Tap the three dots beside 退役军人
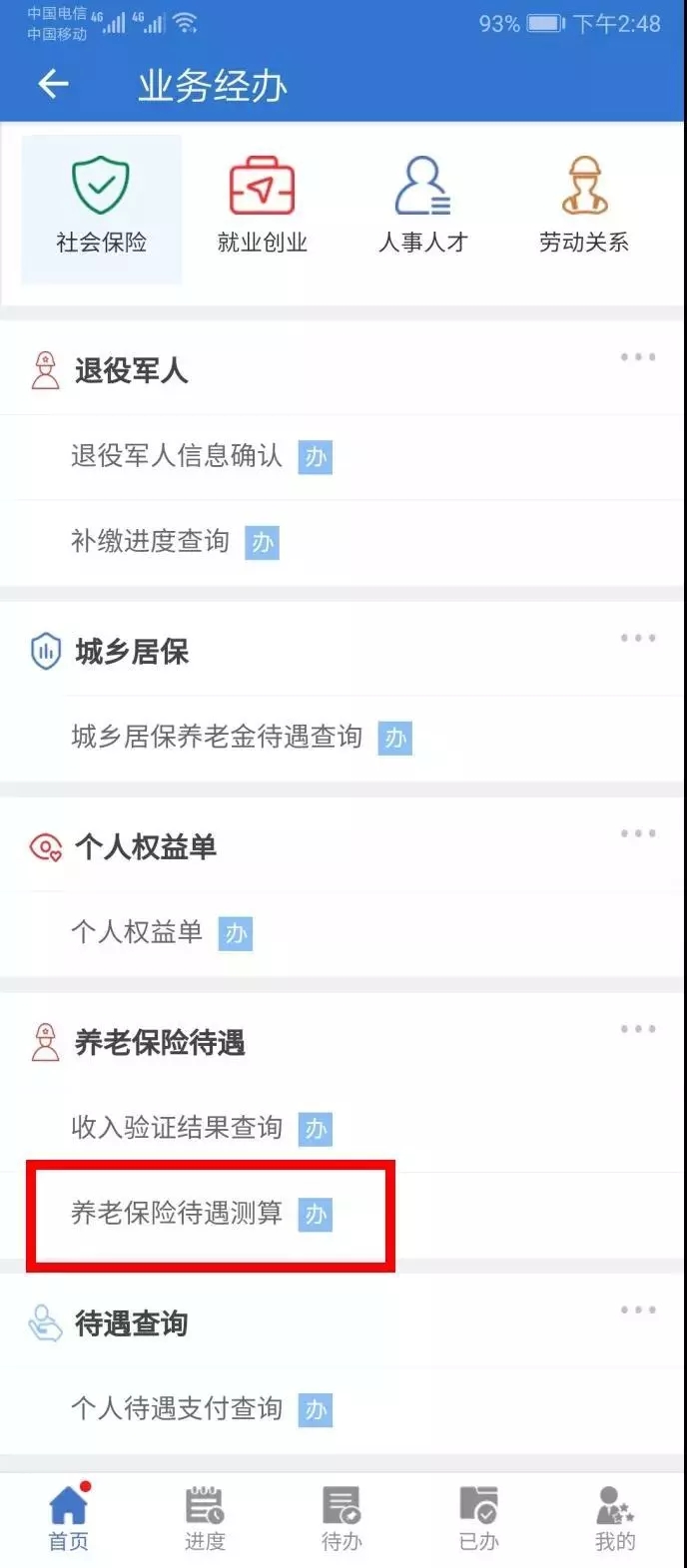Image resolution: width=687 pixels, height=1568 pixels. click(637, 356)
